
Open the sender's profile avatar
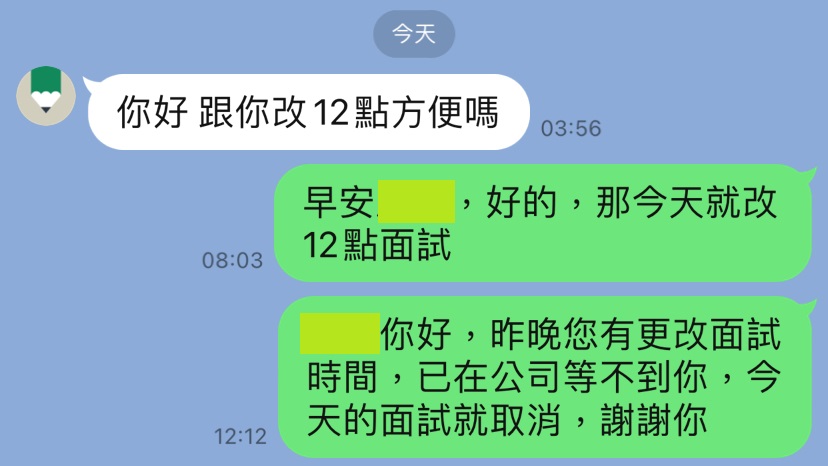[47, 96]
